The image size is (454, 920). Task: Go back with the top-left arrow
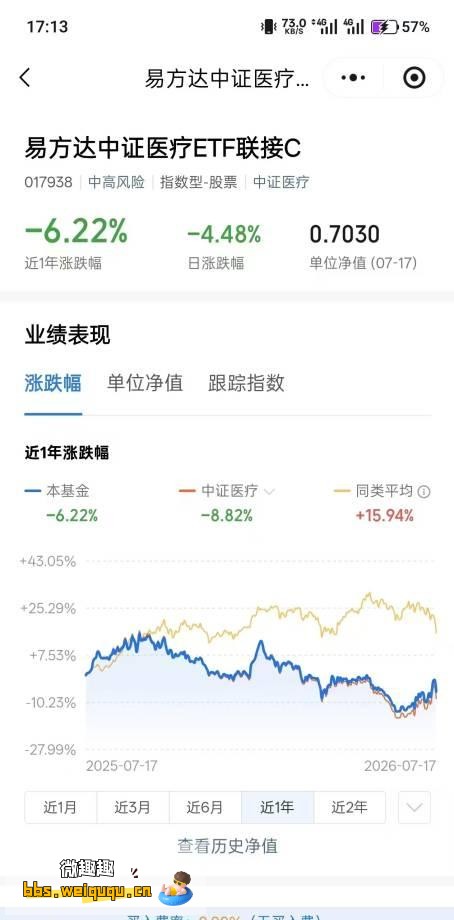25,77
